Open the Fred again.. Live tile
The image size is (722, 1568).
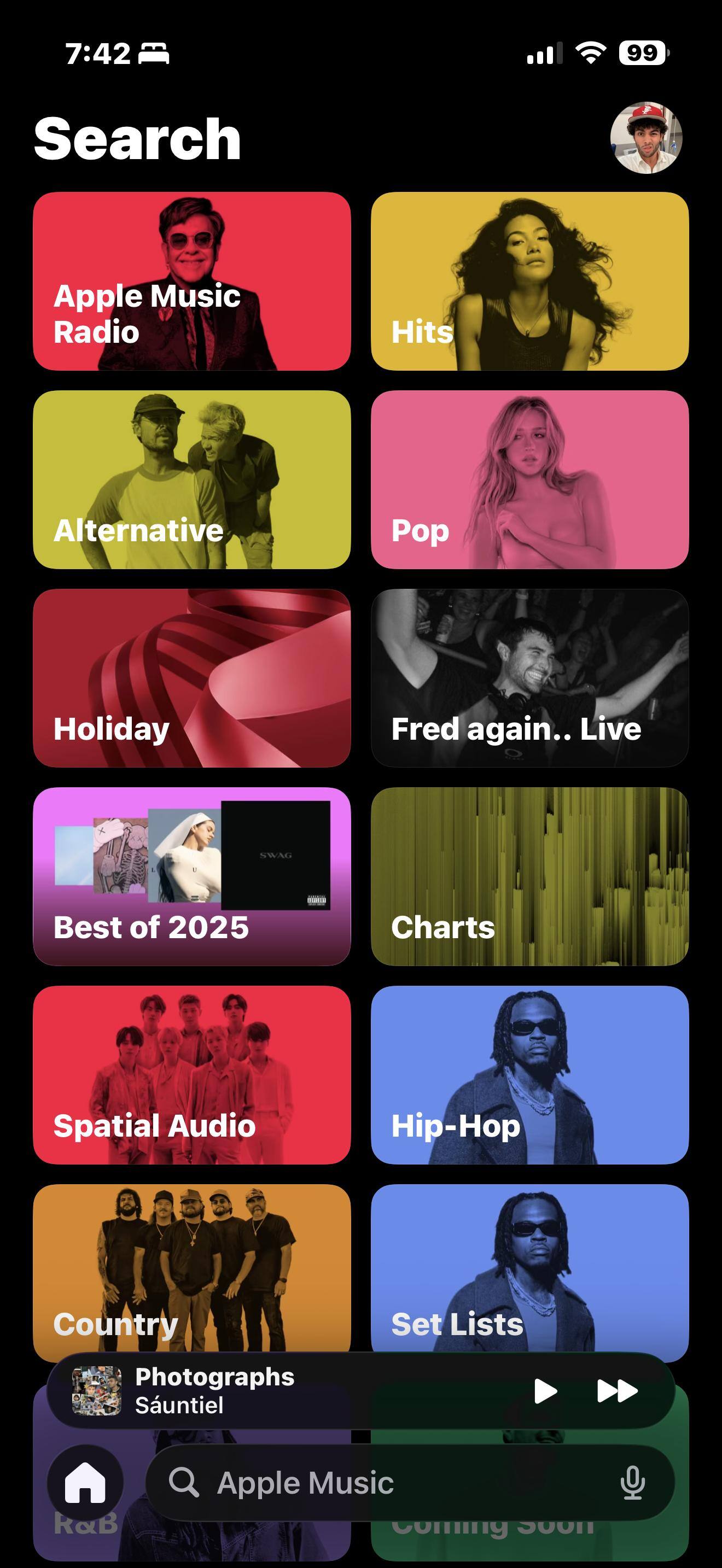[529, 678]
